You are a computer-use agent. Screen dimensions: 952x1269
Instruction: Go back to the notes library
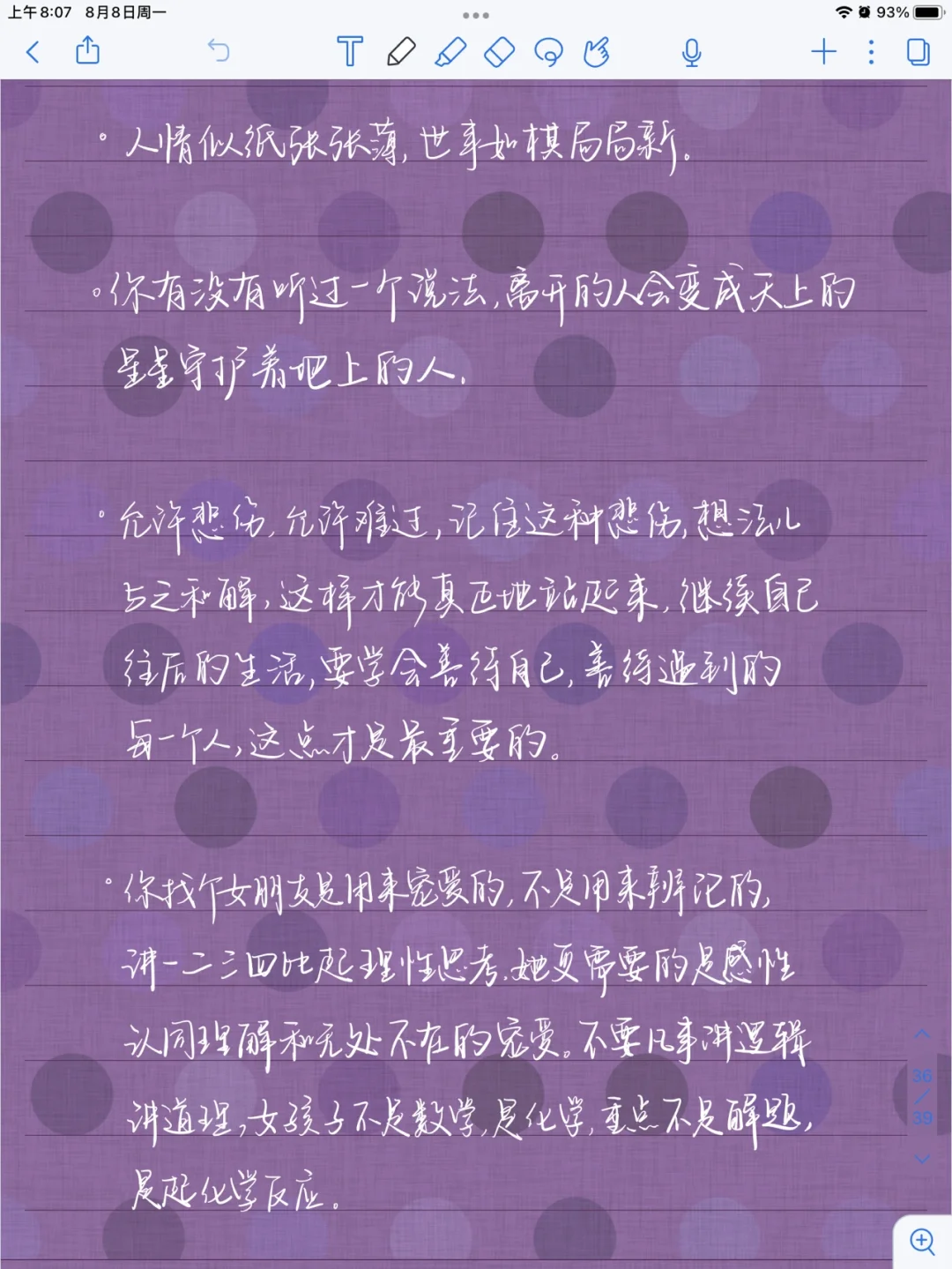pyautogui.click(x=33, y=52)
